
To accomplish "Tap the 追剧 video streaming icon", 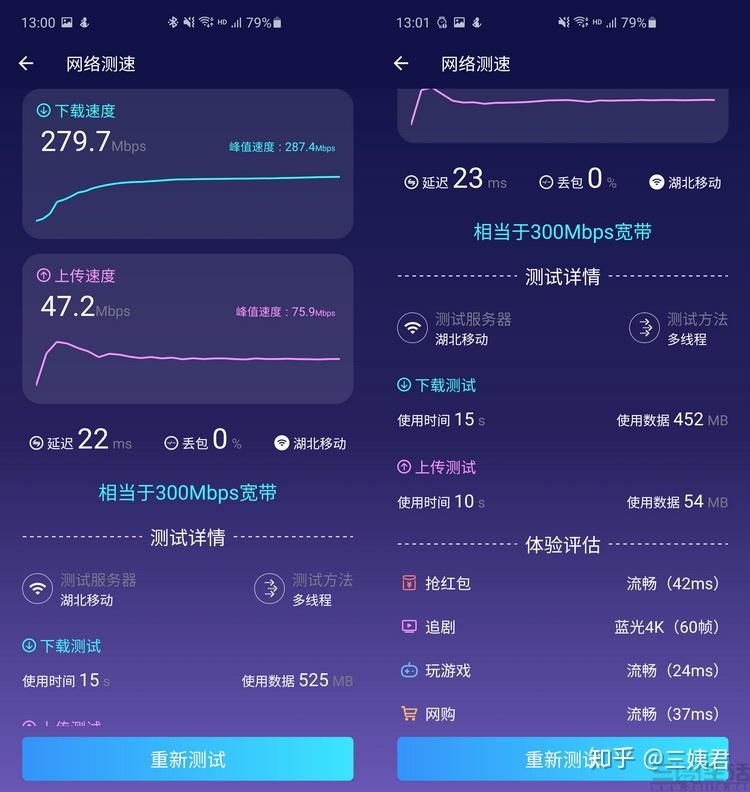I will click(408, 626).
